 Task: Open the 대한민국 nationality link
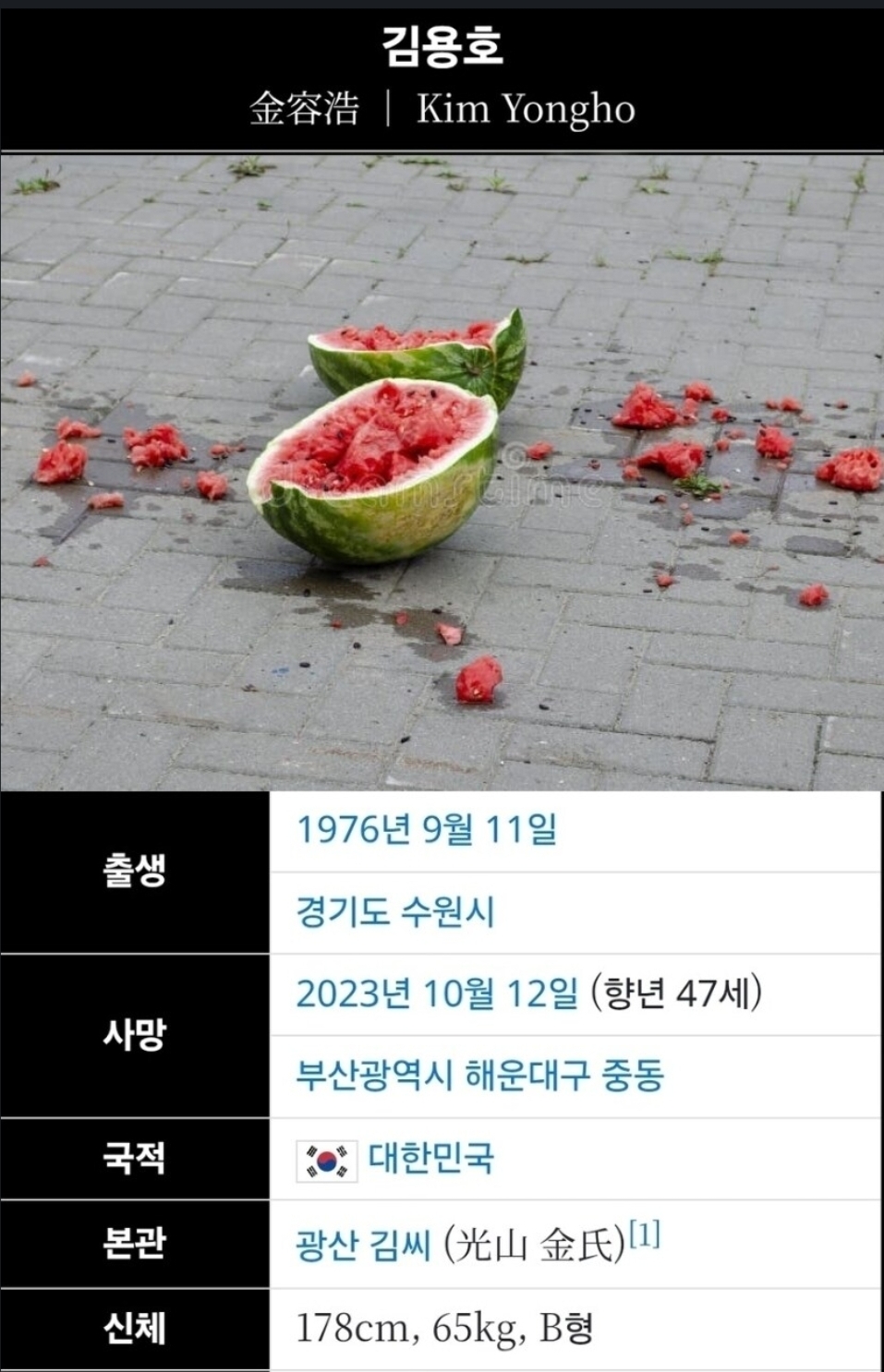pos(431,1158)
